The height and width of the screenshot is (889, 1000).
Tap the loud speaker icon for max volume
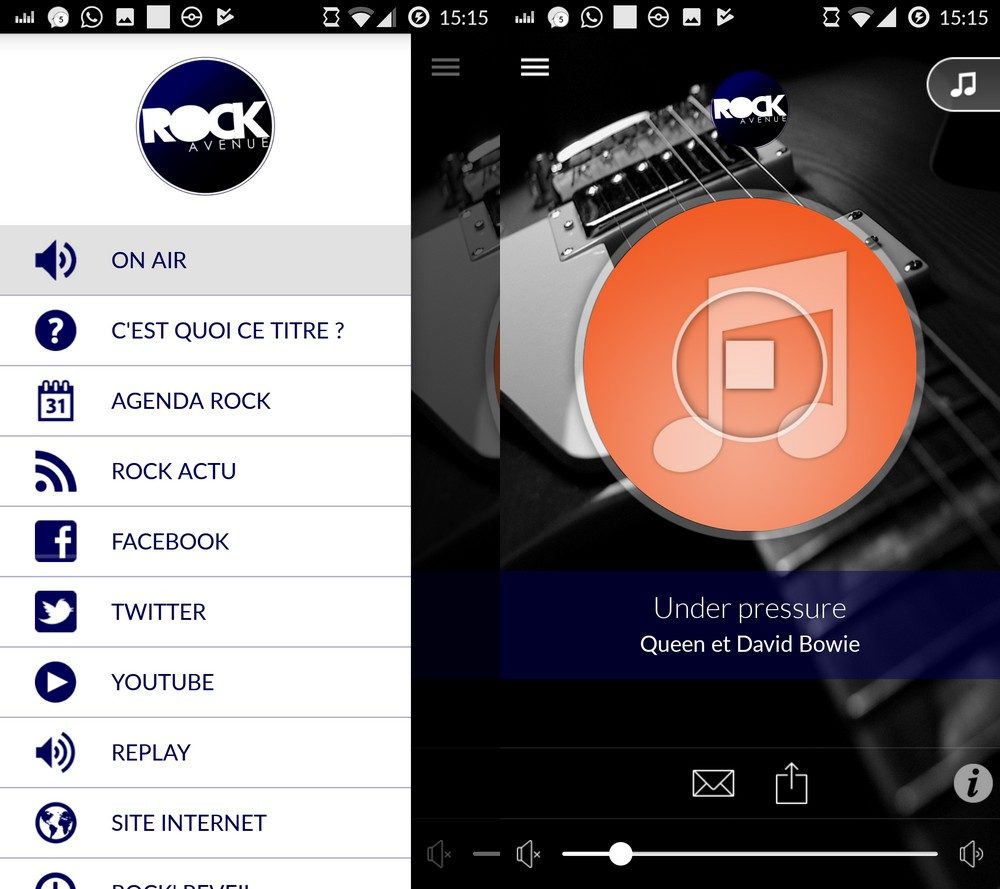[970, 854]
